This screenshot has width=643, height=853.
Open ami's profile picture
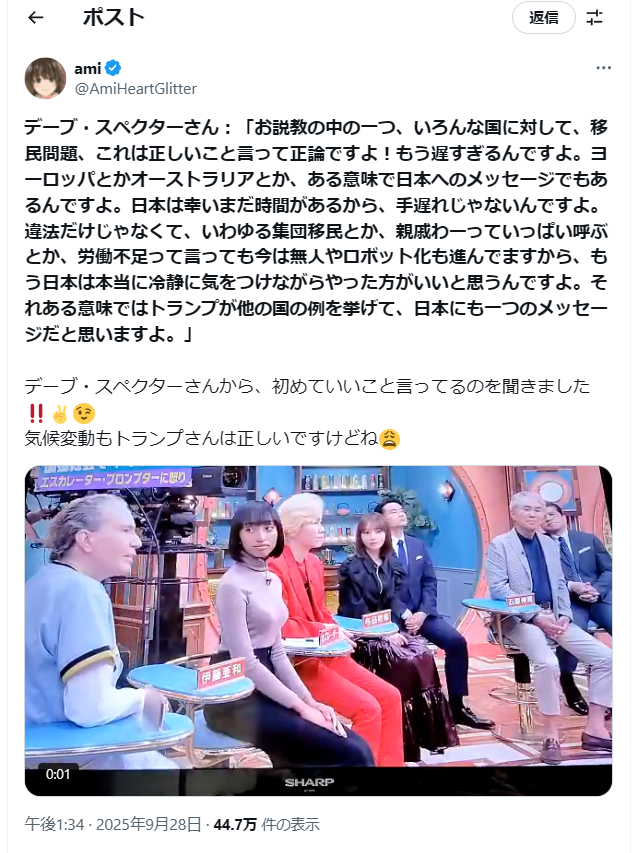pos(45,78)
